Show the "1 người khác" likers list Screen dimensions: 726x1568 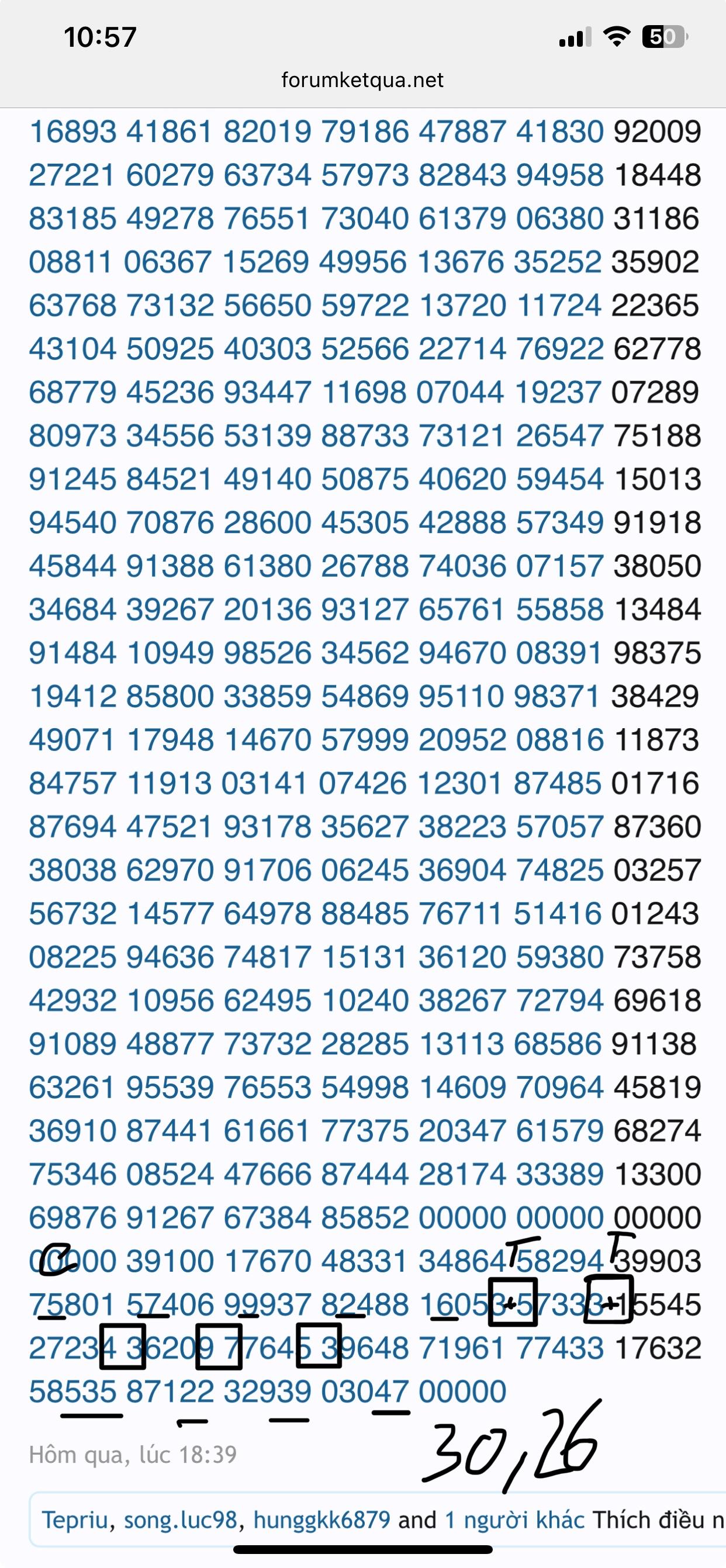(514, 1520)
